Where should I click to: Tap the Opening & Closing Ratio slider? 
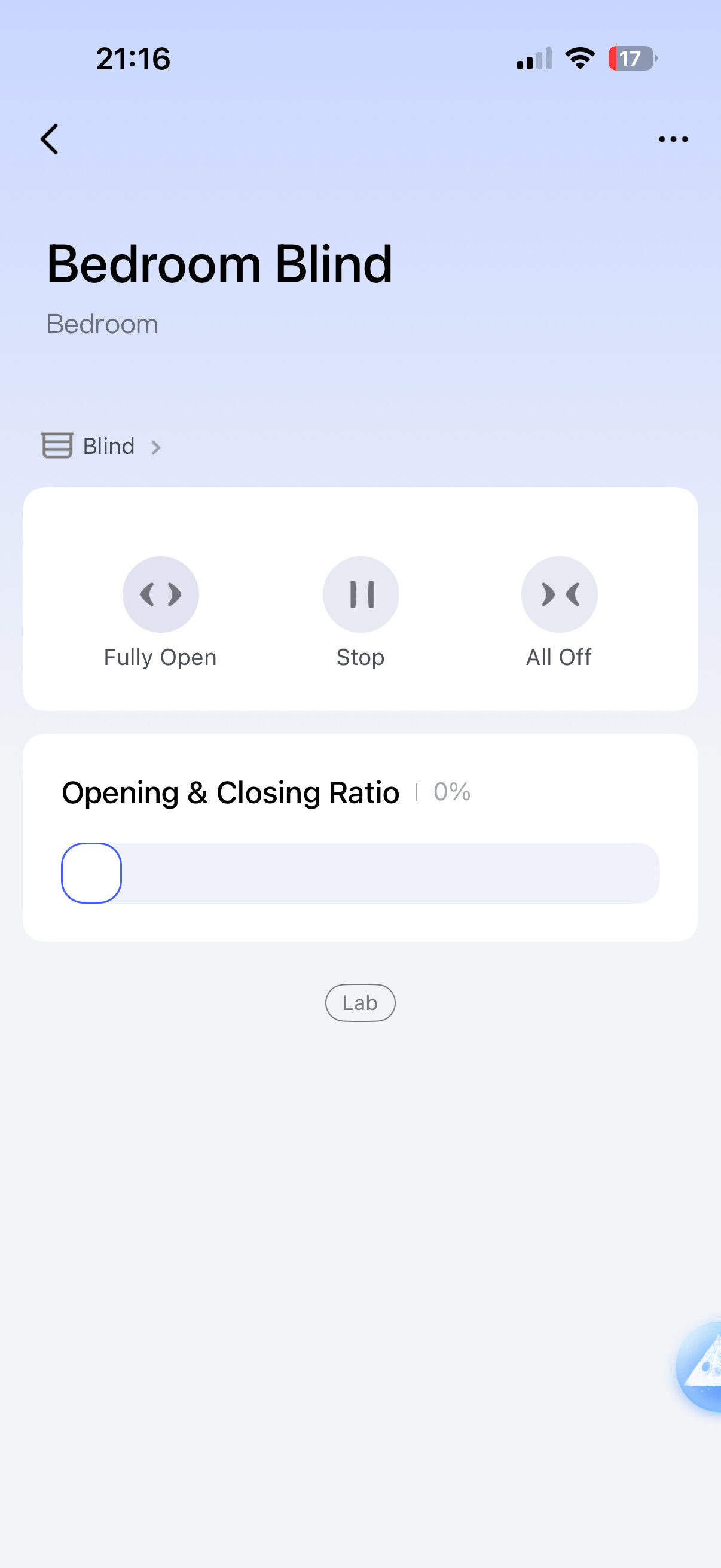360,873
